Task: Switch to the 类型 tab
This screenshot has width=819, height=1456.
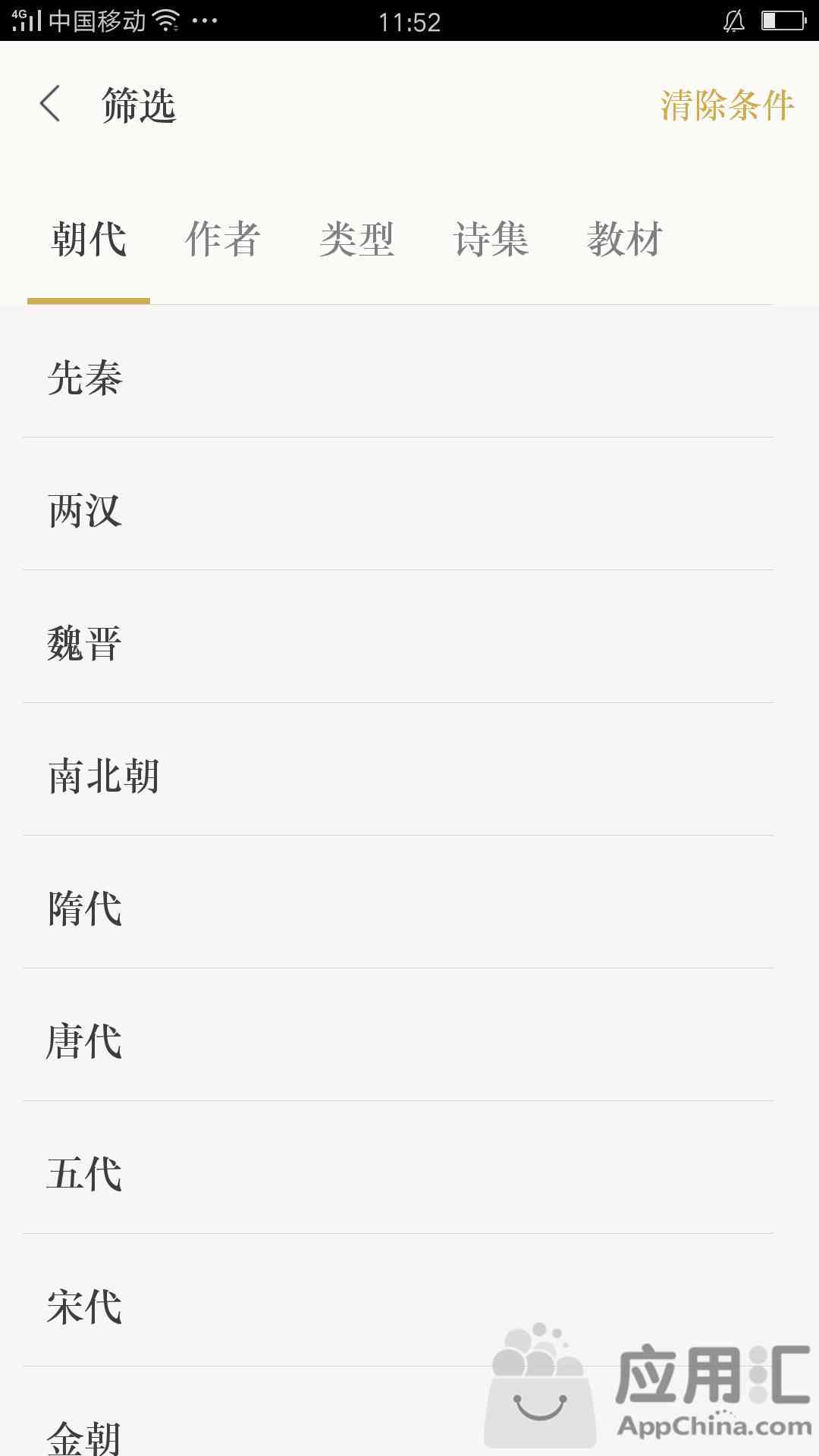Action: 357,240
